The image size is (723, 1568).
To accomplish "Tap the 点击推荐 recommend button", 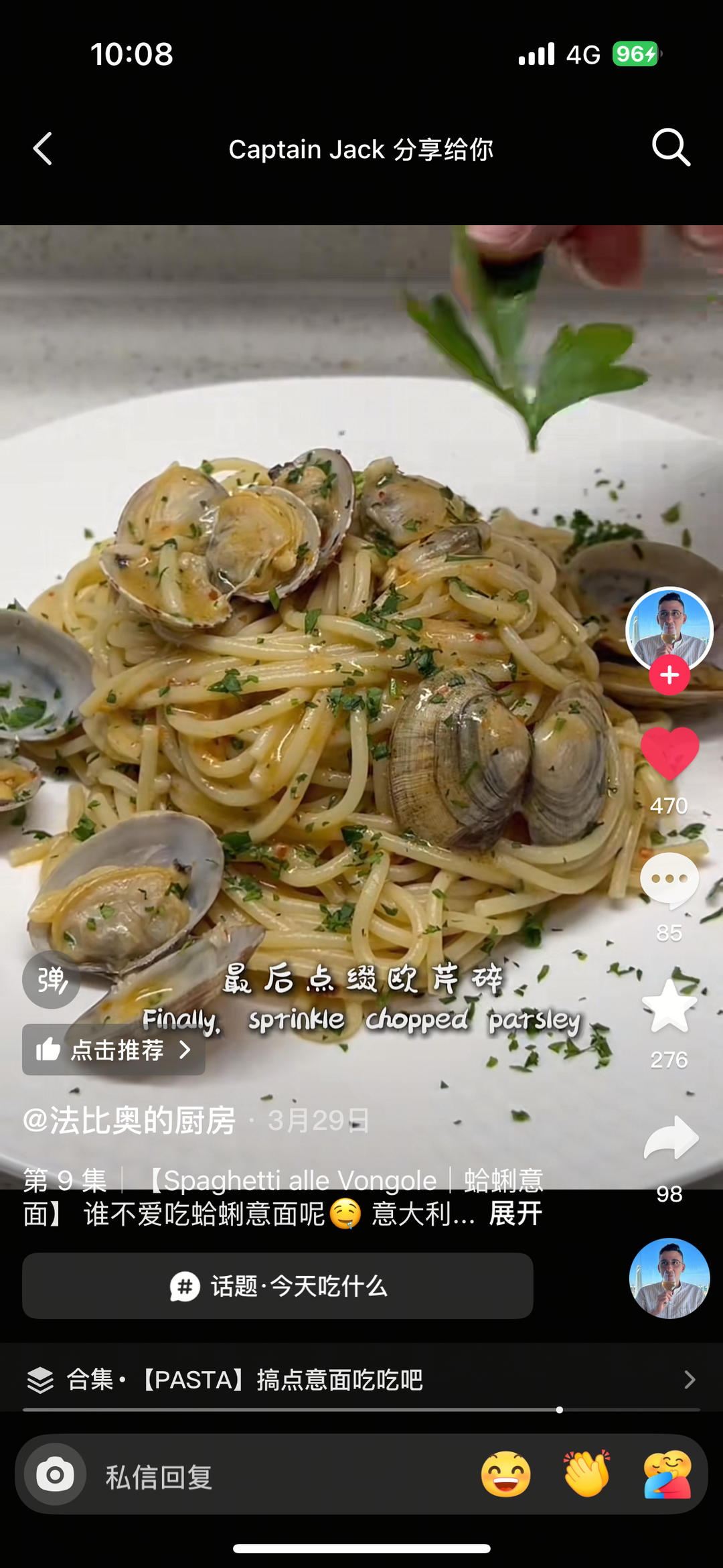I will point(114,1050).
